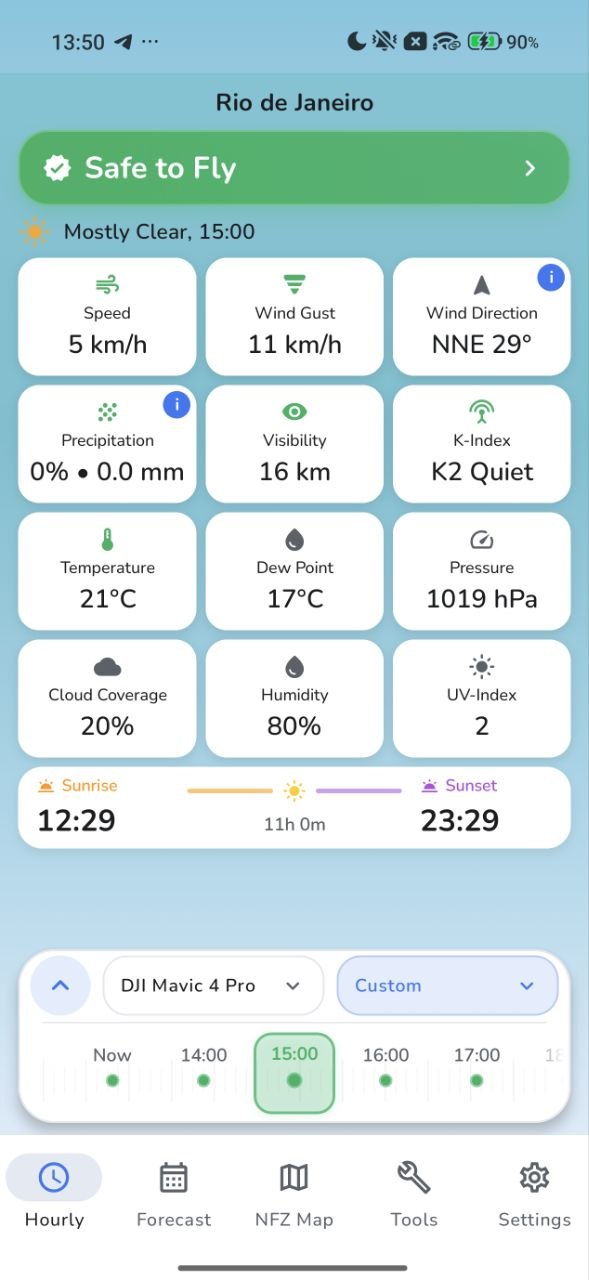The image size is (589, 1280).
Task: Tap the Rio de Janeiro location title
Action: 294,102
